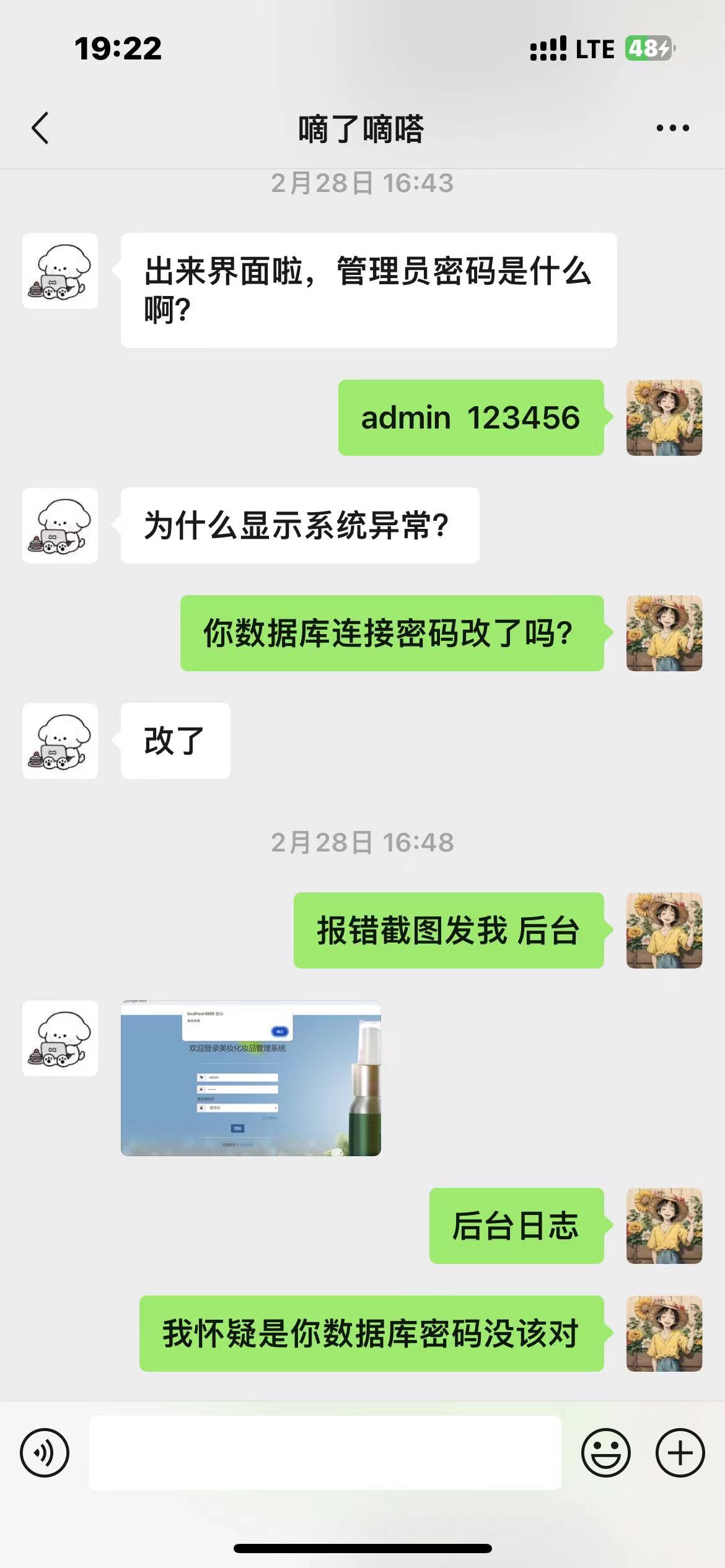Open own avatar beside admin 123456 message
The image size is (725, 1568).
664,417
